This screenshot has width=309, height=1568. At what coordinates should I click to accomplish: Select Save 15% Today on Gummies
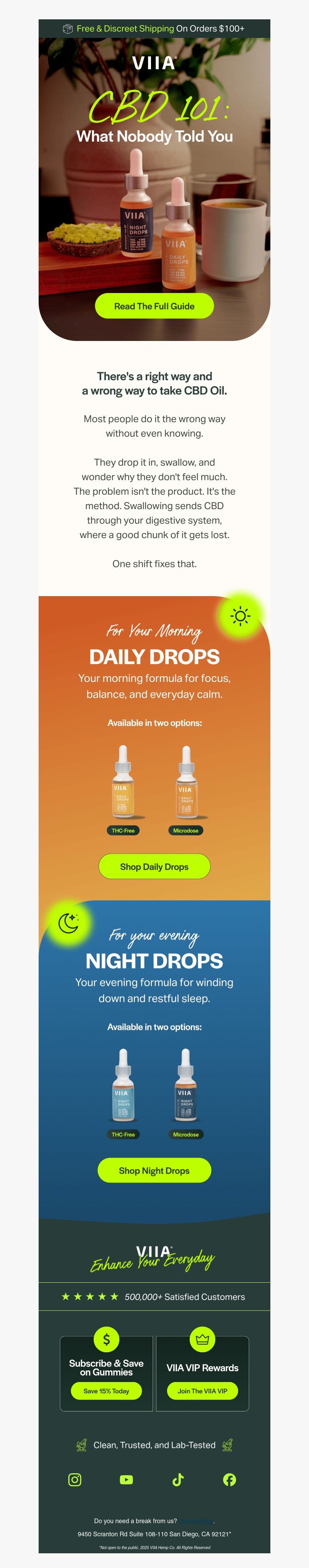(107, 1391)
